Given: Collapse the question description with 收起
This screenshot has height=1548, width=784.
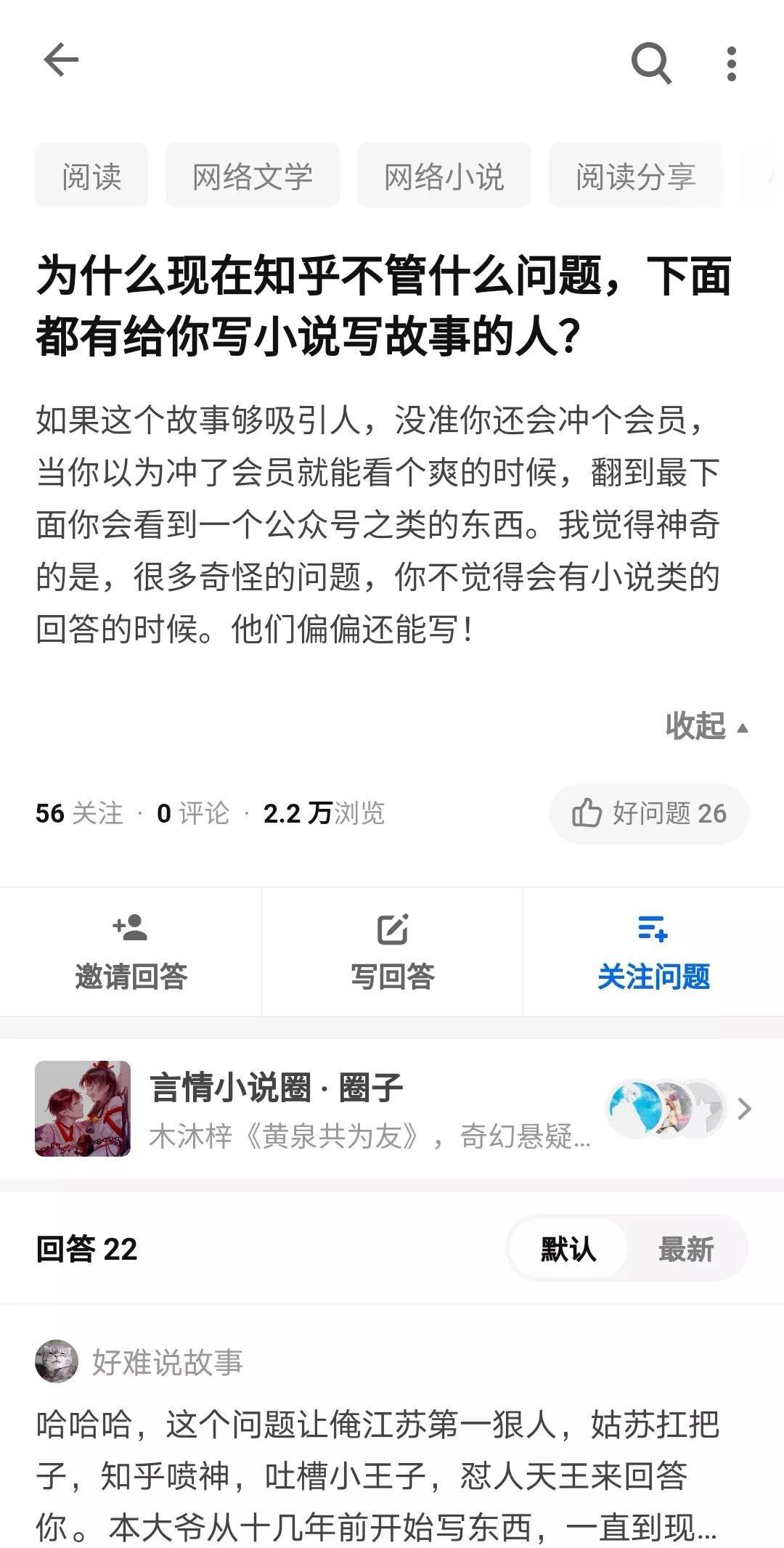Looking at the screenshot, I should [706, 726].
